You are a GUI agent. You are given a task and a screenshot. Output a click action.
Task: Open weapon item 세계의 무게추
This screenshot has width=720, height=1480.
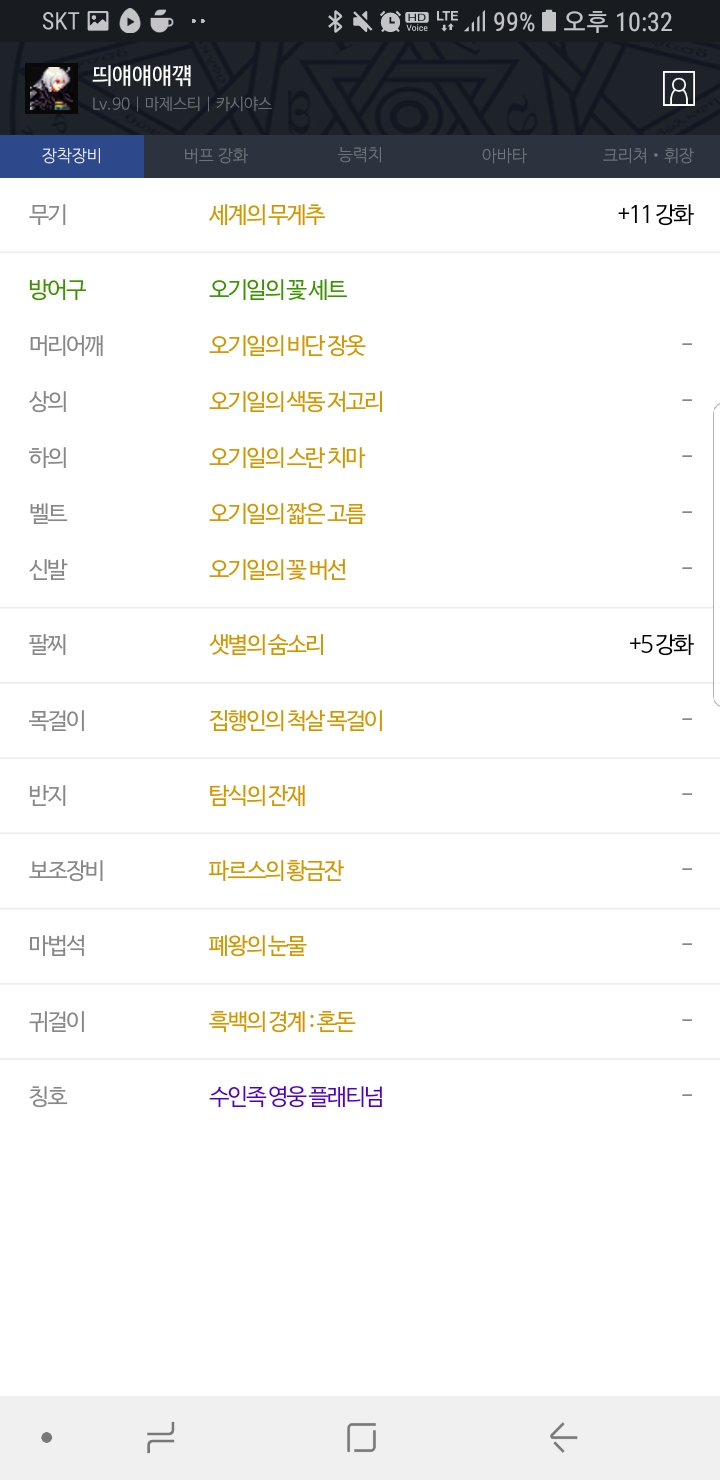[267, 214]
